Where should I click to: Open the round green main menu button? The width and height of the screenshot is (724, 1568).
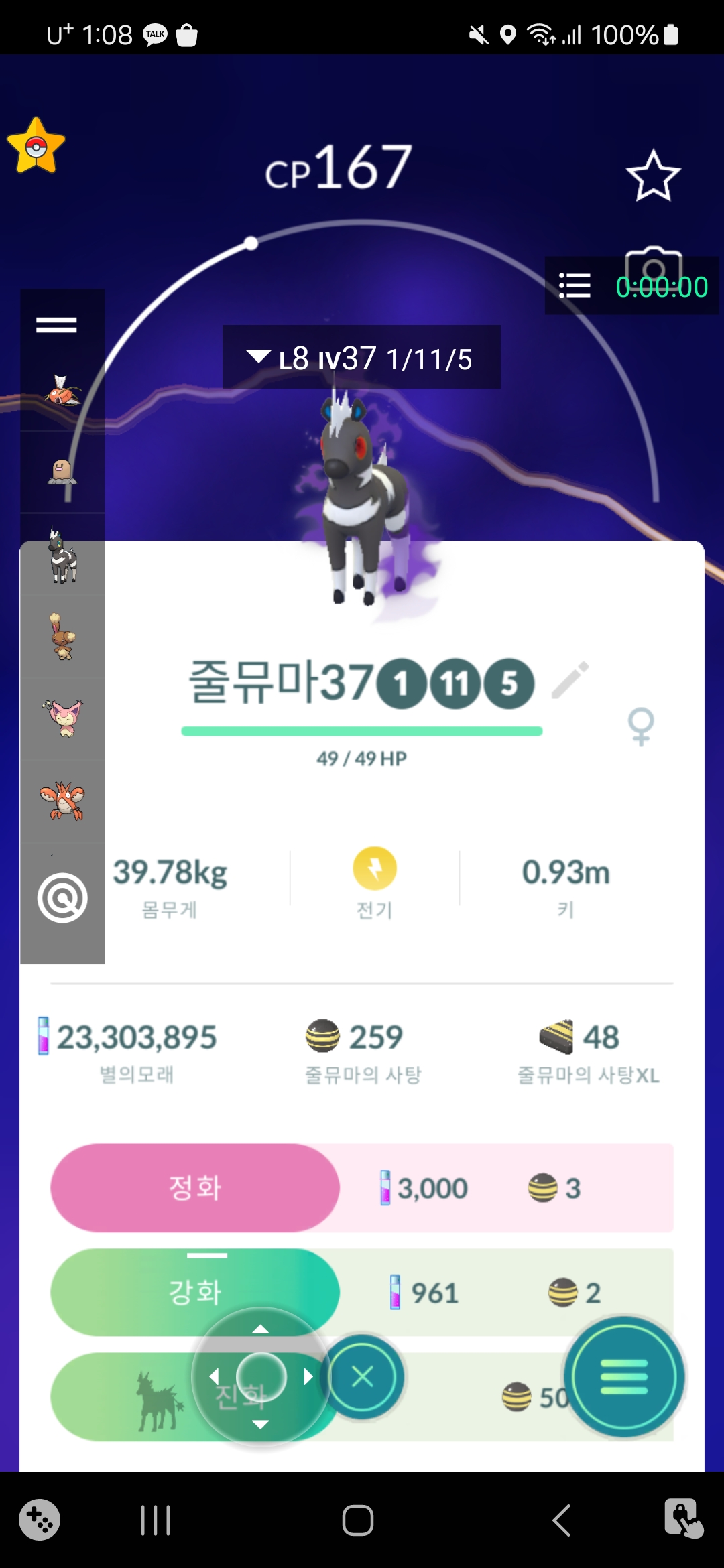(x=624, y=1376)
